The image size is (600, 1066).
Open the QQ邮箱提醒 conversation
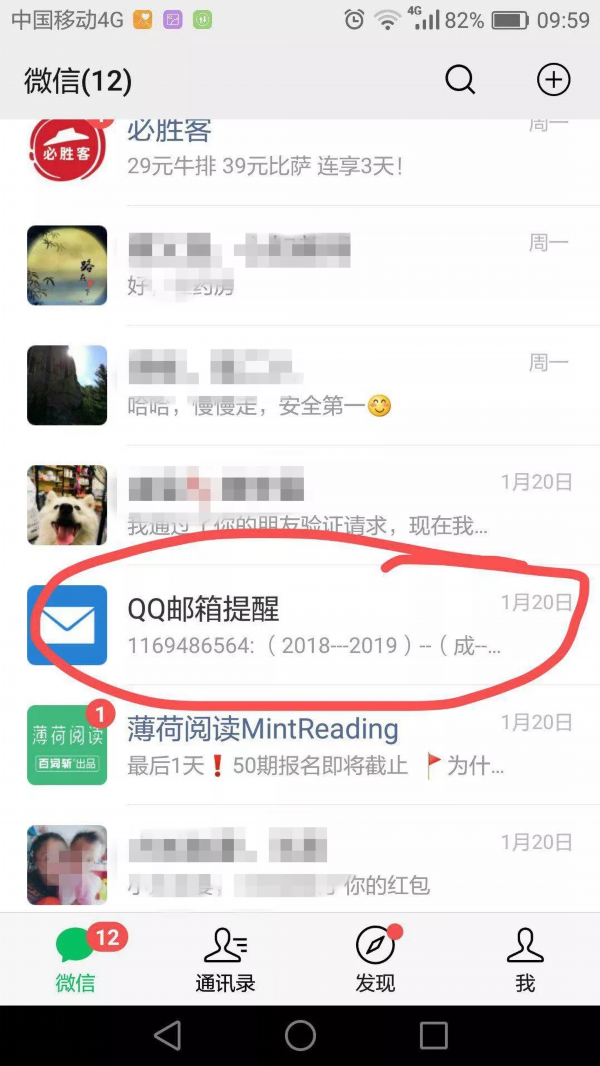coord(300,625)
